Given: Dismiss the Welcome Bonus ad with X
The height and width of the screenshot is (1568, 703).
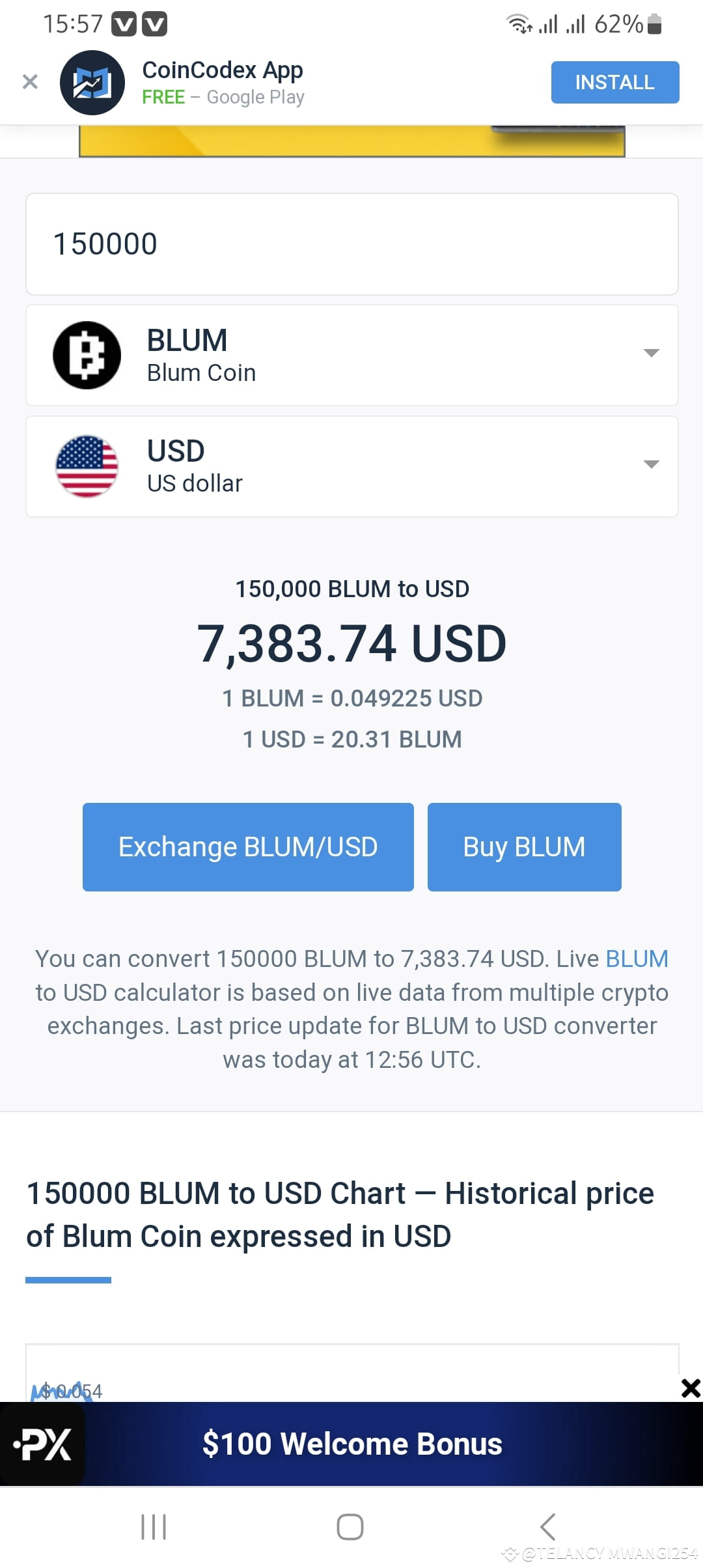Looking at the screenshot, I should pos(691,1388).
